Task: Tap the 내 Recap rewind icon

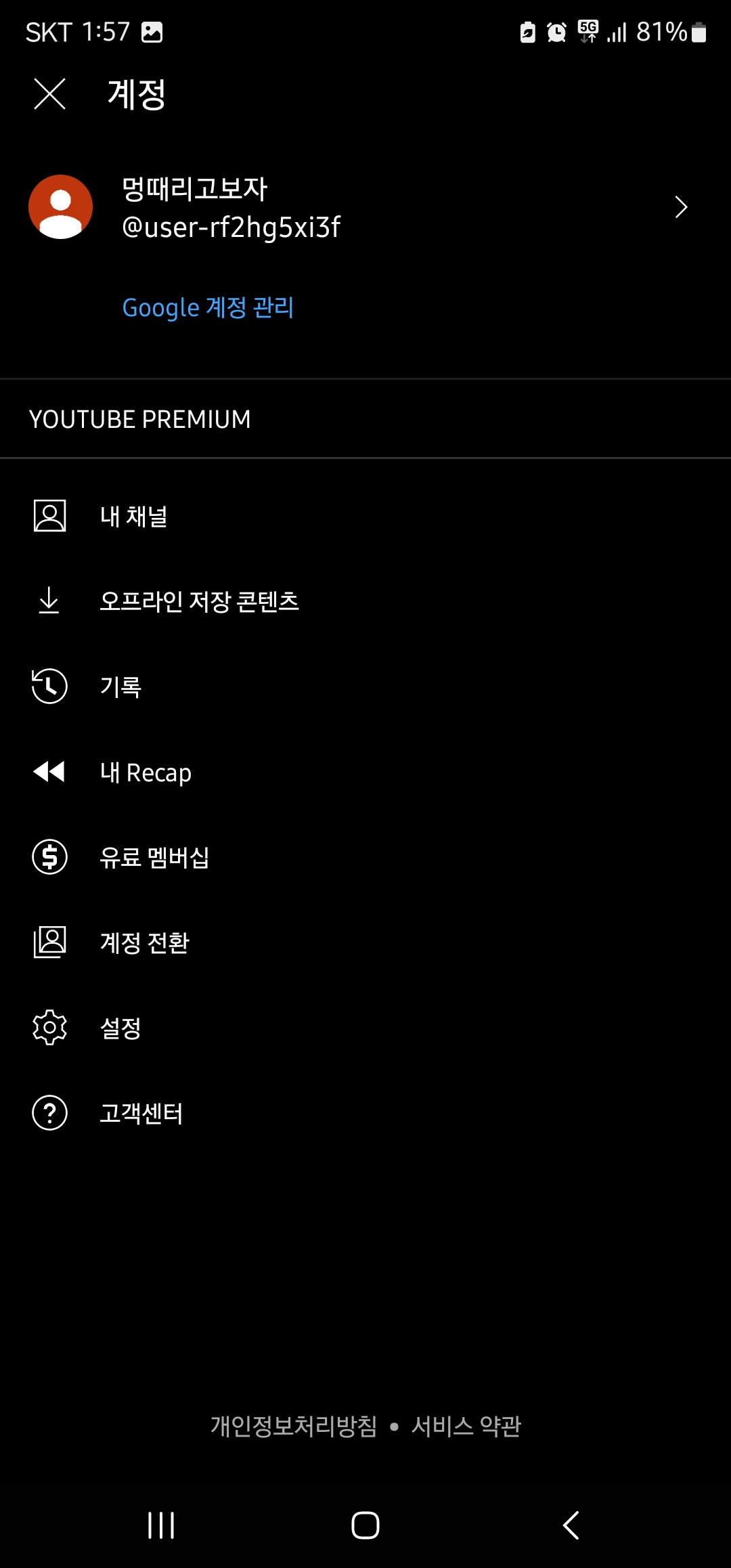Action: pos(49,771)
